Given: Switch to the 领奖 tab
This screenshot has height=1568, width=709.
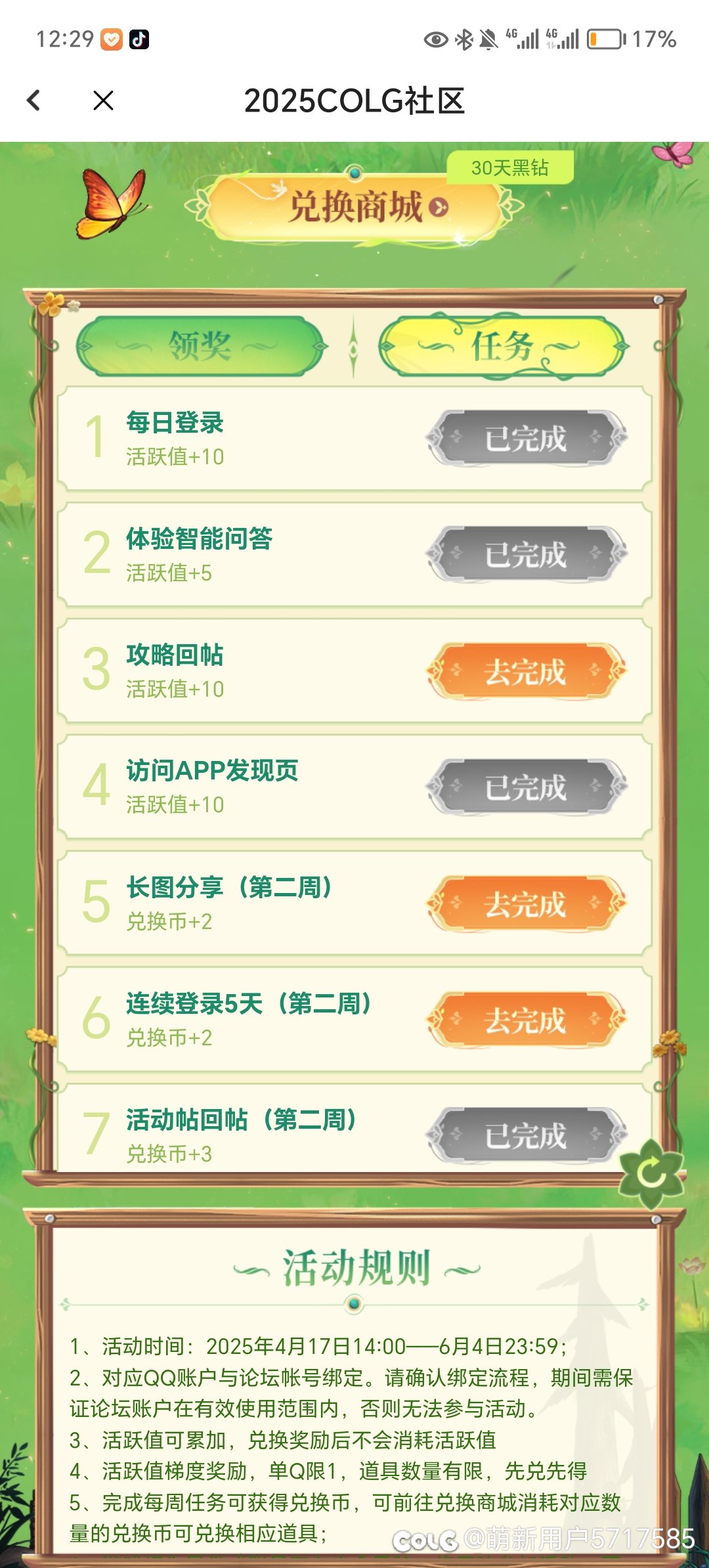Looking at the screenshot, I should [x=201, y=345].
